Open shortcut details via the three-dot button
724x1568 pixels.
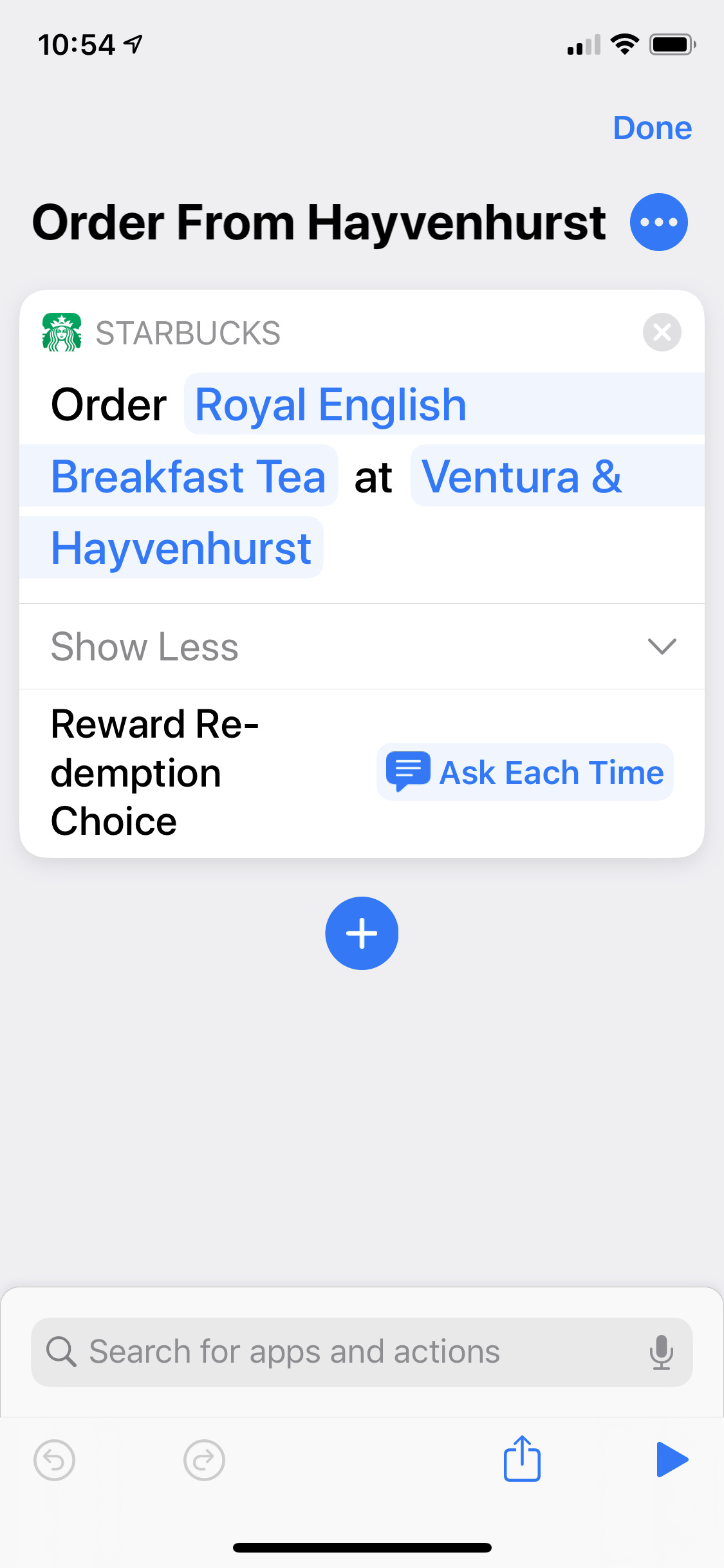pyautogui.click(x=658, y=222)
